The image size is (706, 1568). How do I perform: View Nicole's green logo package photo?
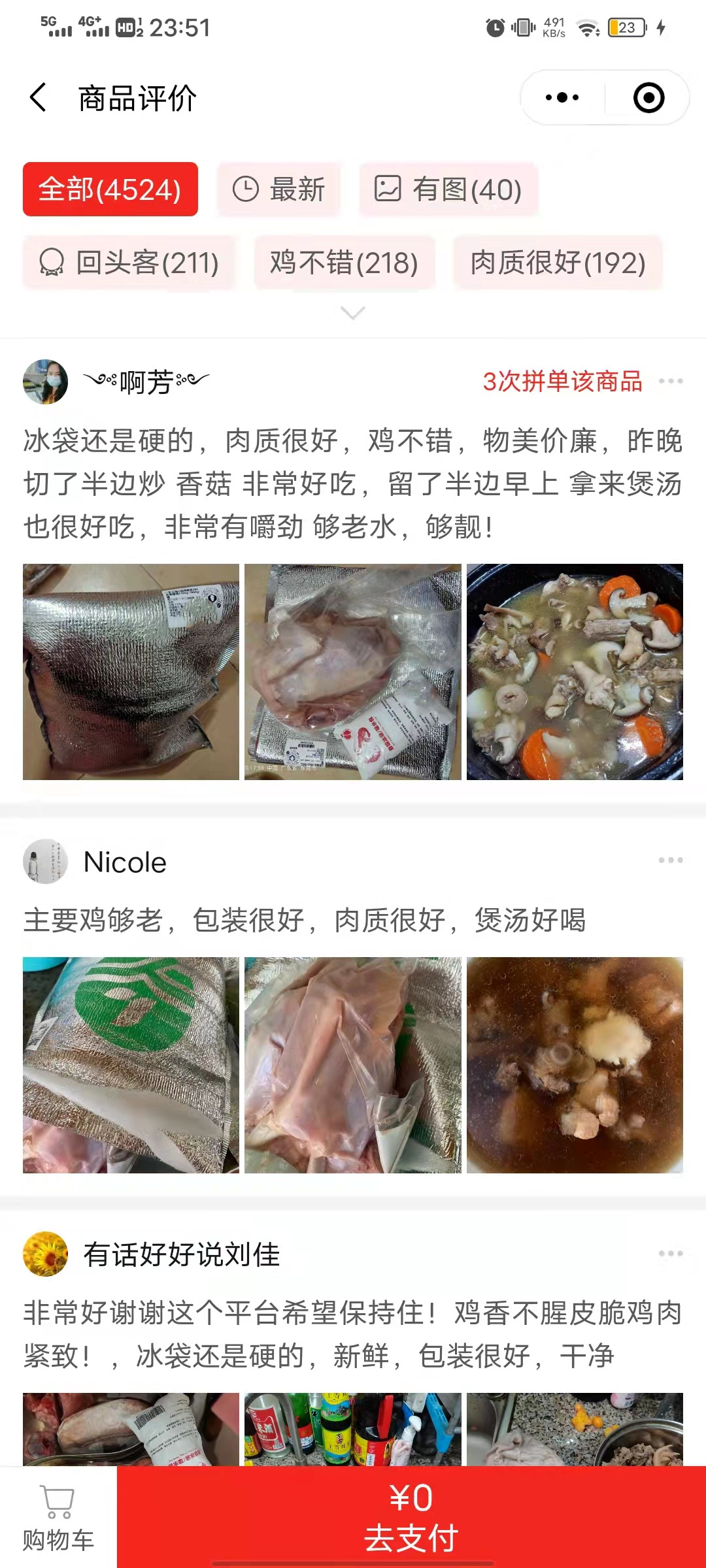[131, 1065]
